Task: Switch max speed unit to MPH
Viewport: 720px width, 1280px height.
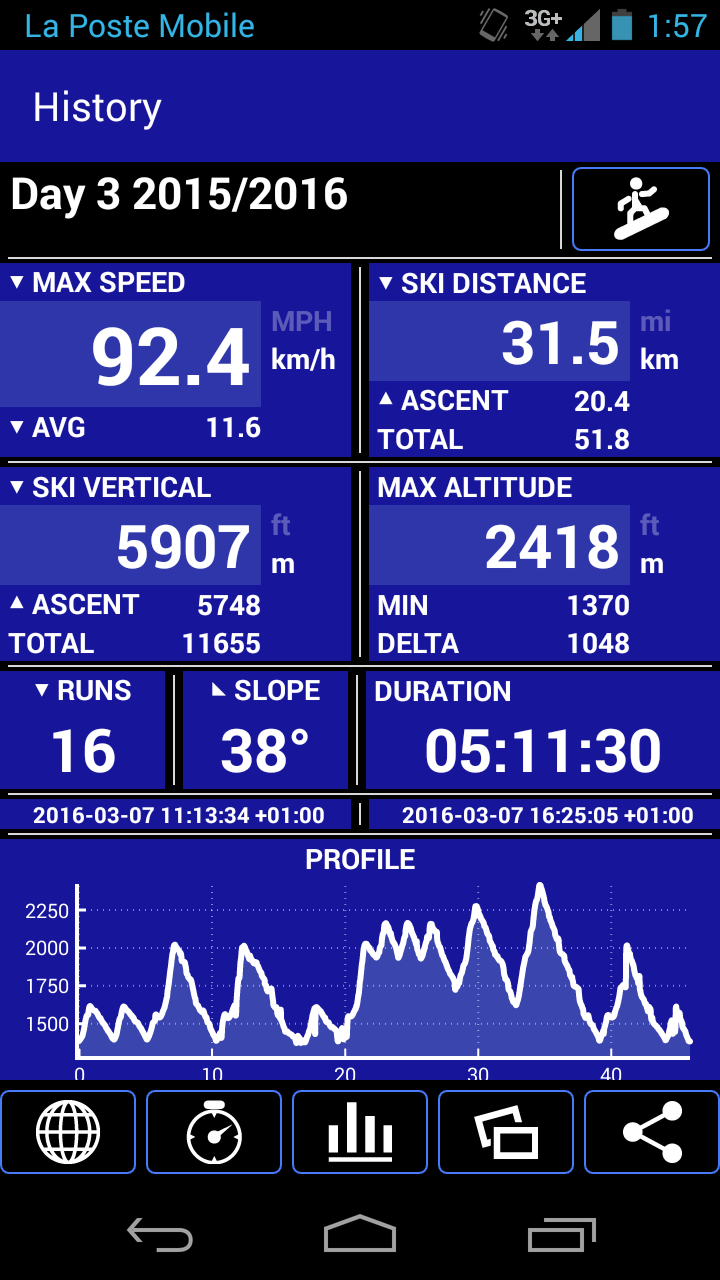Action: 302,322
